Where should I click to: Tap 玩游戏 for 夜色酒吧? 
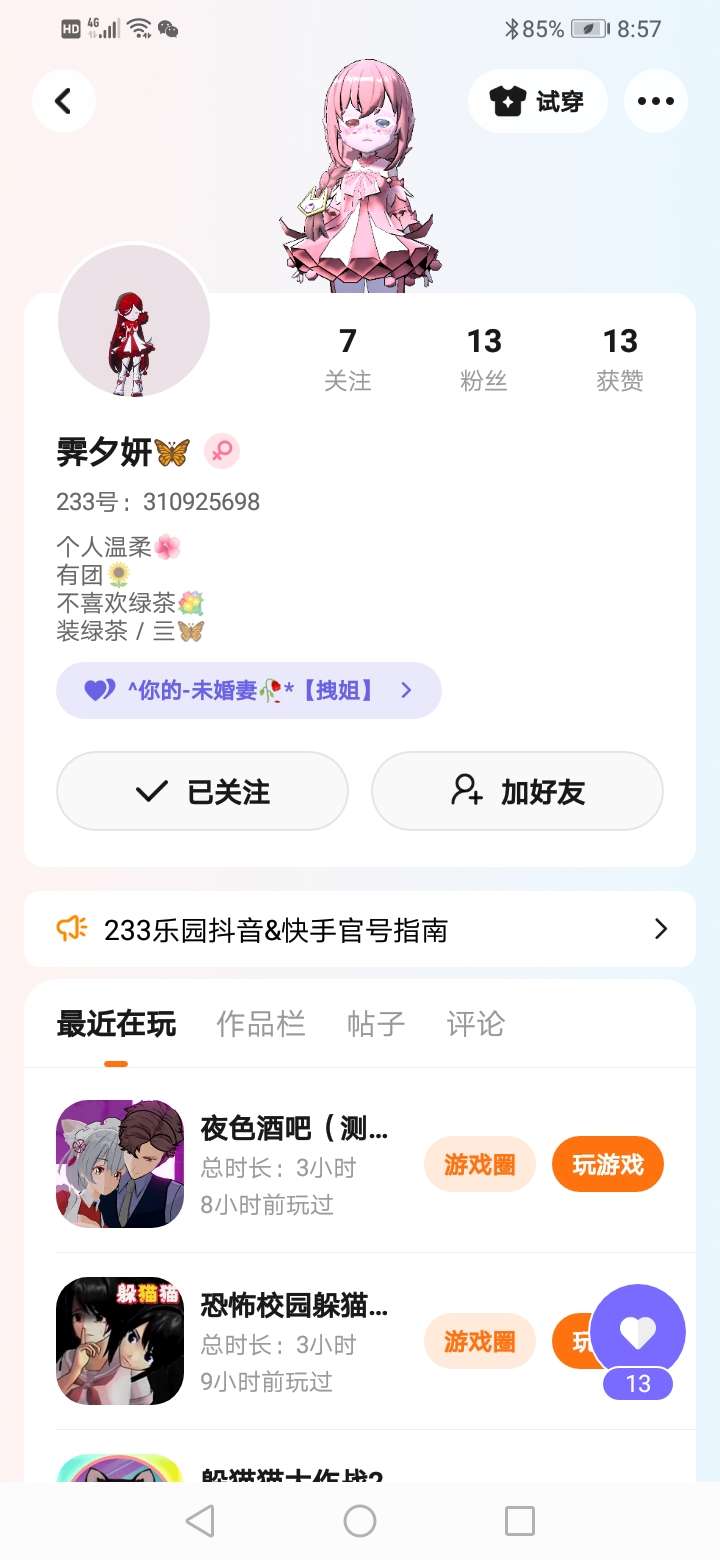(608, 1164)
